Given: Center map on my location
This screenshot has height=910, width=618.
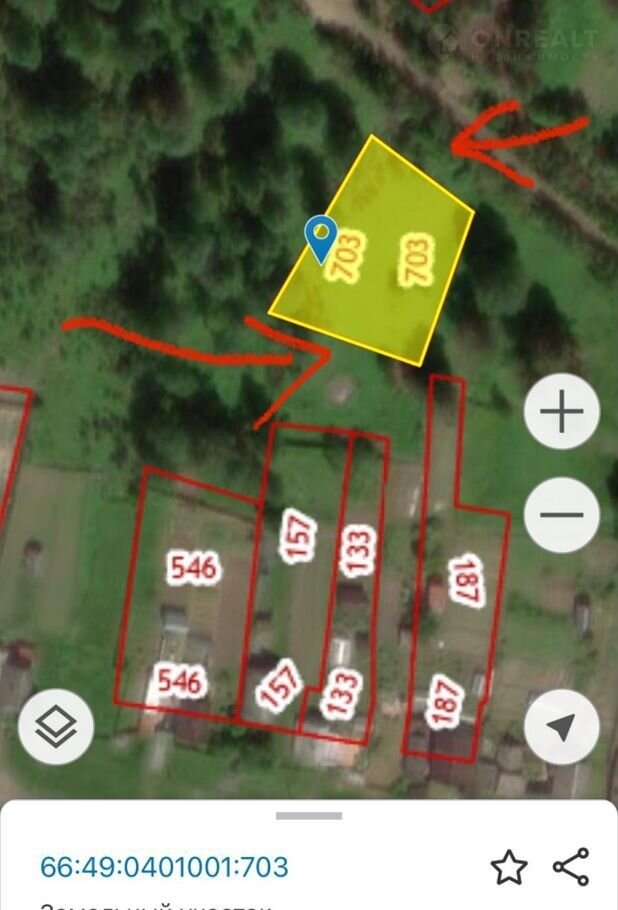Looking at the screenshot, I should coord(561,727).
